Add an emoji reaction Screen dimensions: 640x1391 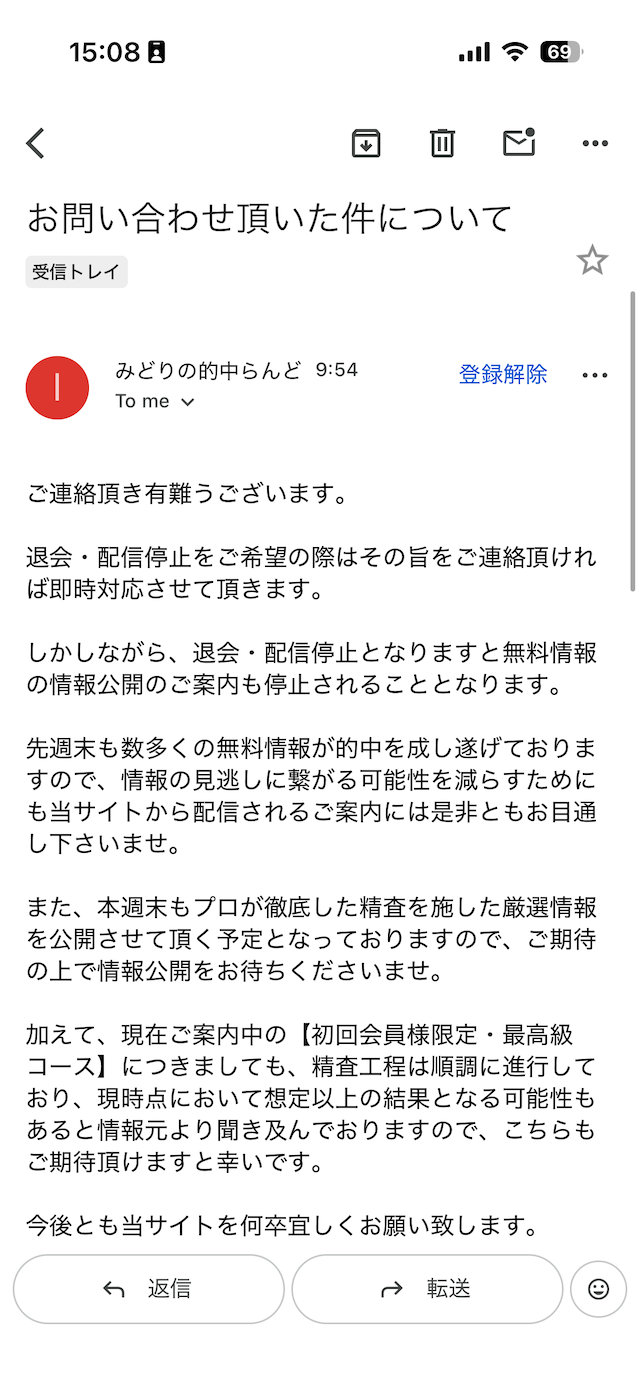598,1289
